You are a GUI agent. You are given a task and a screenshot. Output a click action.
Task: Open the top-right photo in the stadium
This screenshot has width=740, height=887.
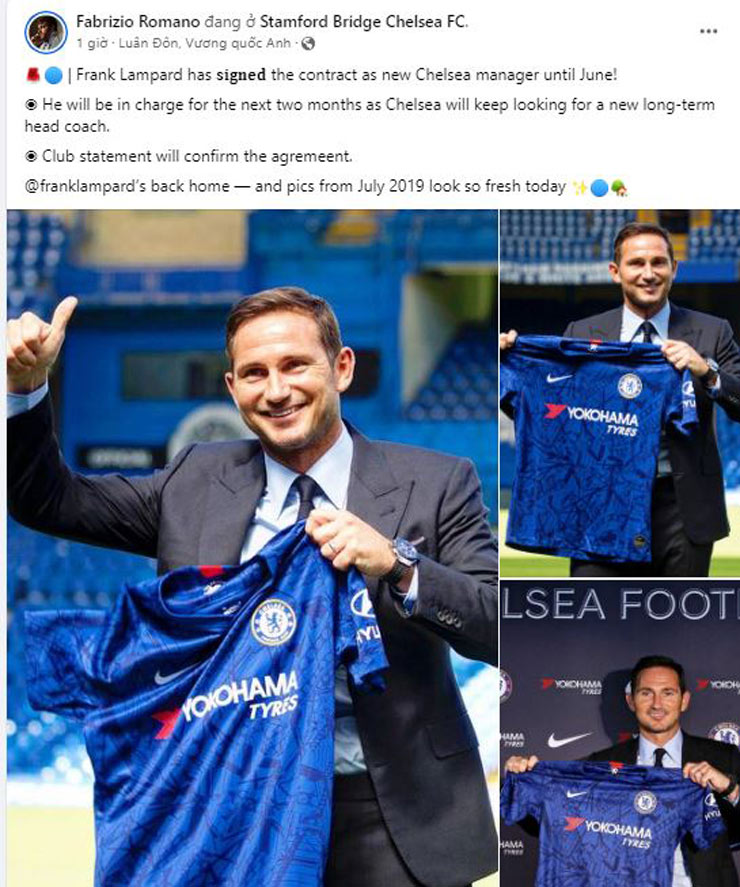(619, 392)
